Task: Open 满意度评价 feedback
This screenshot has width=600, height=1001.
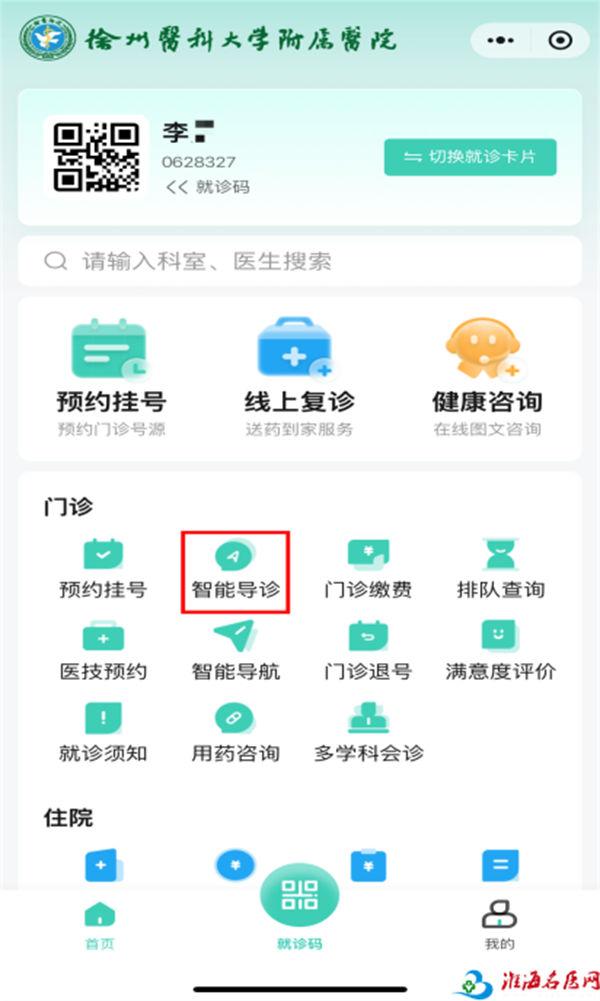Action: click(500, 651)
